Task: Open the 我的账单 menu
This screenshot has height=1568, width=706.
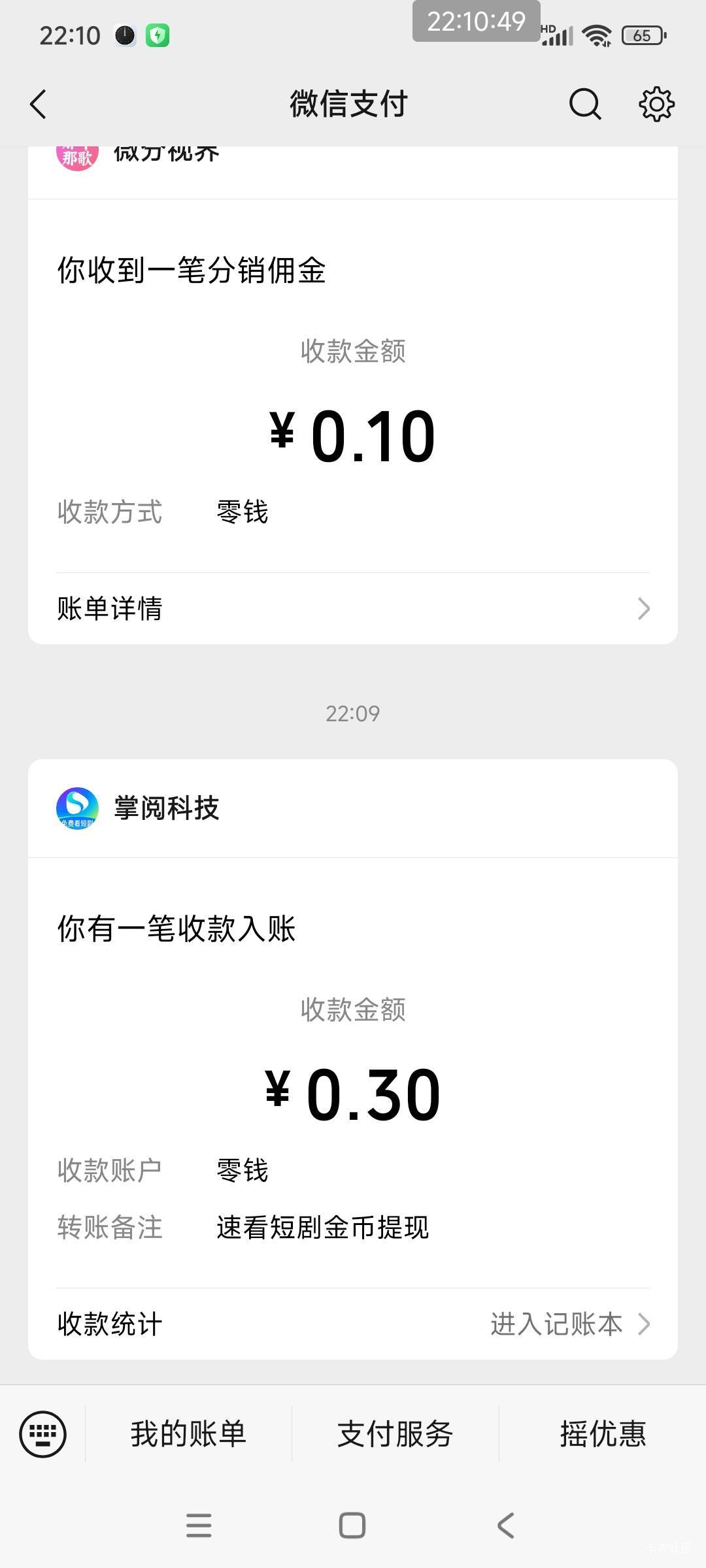Action: coord(188,1434)
